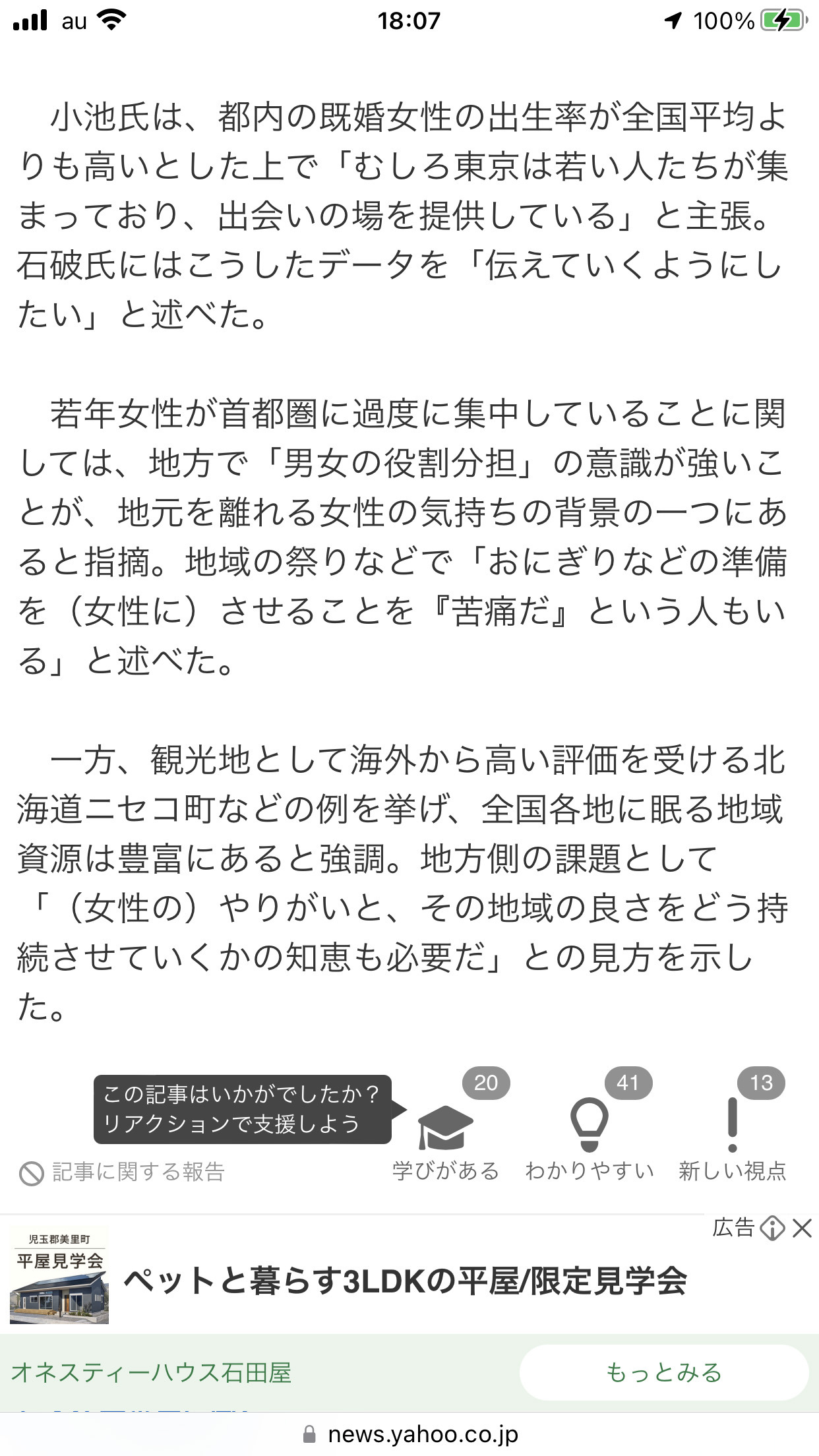React with わかりやすい lightbulb

point(589,1125)
